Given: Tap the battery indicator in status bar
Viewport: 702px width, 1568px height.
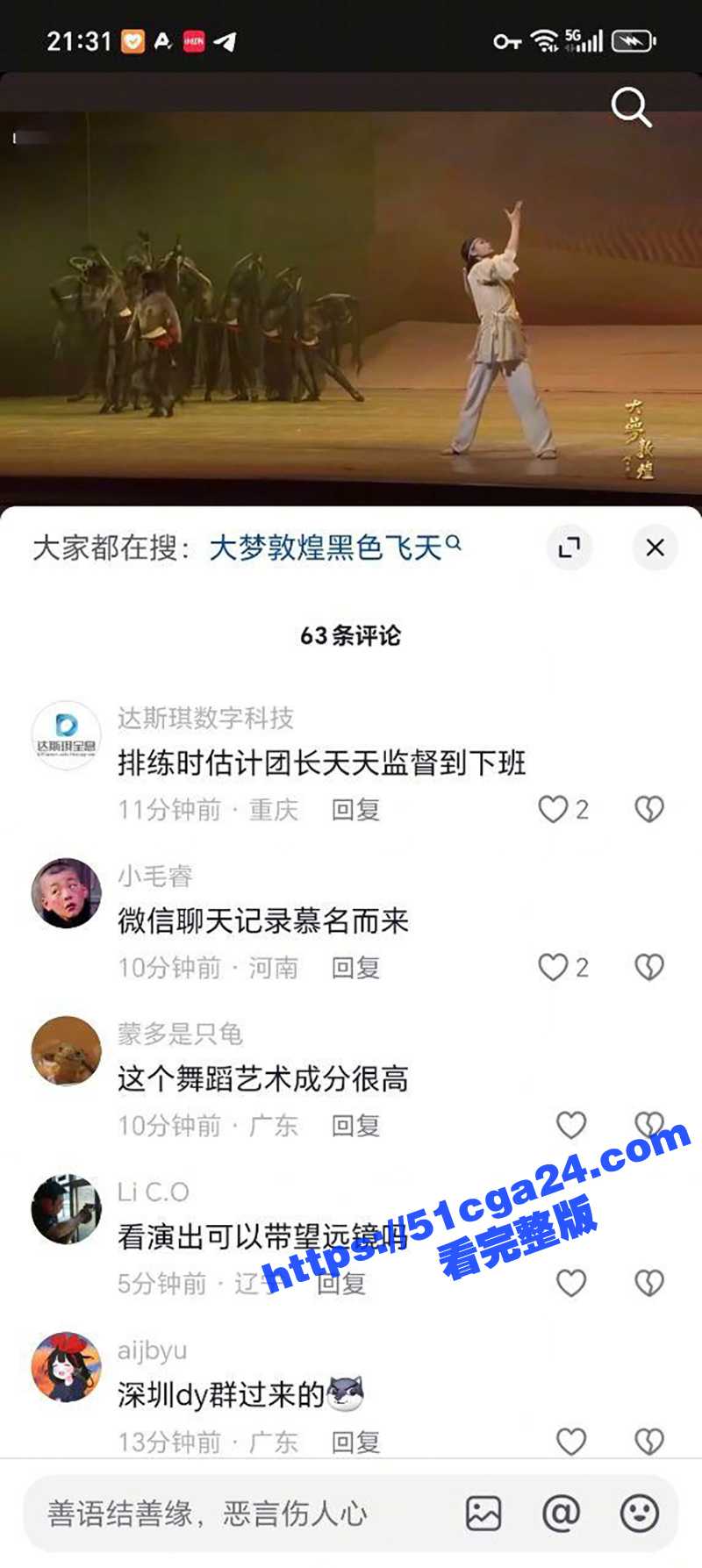Looking at the screenshot, I should (631, 39).
